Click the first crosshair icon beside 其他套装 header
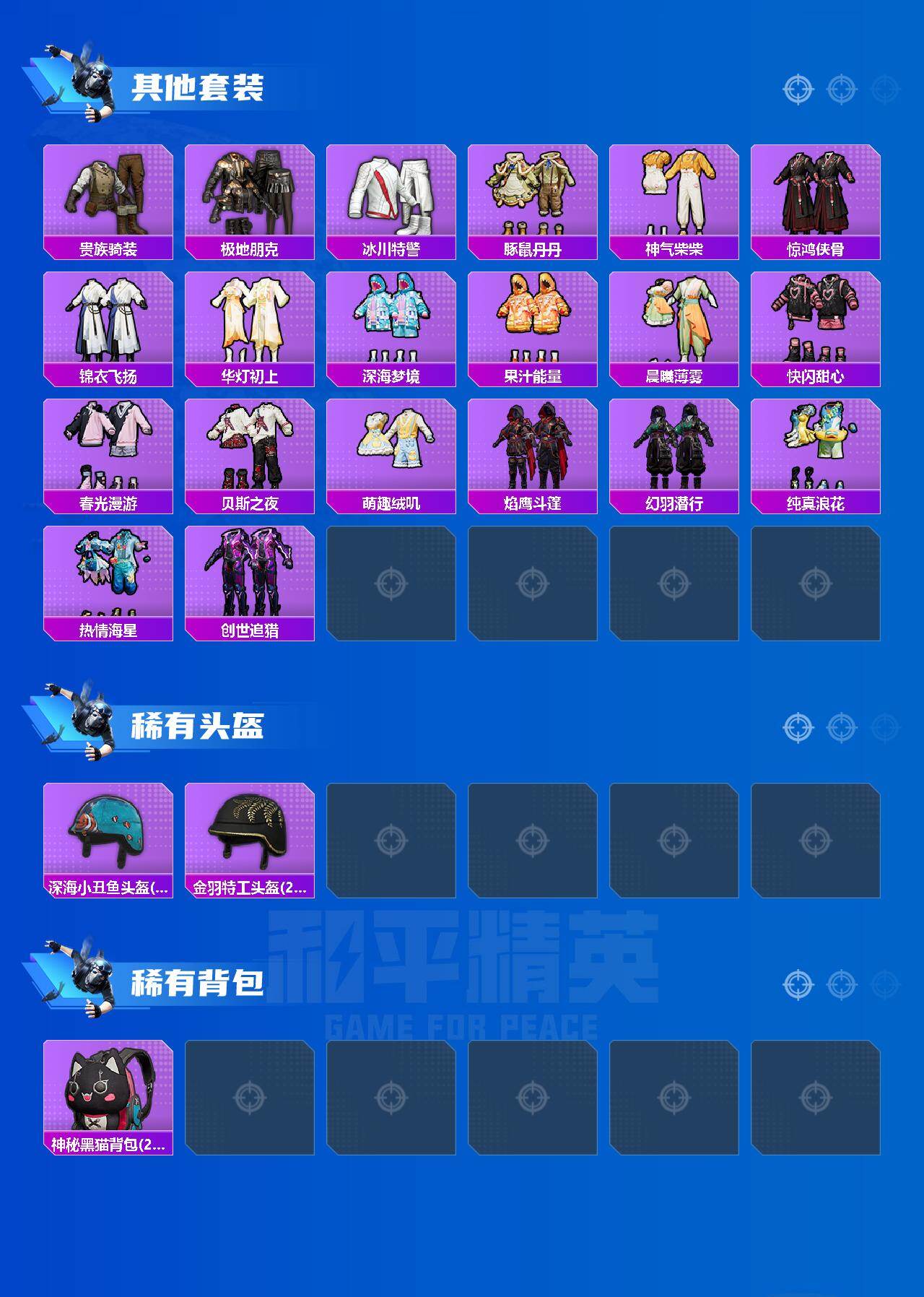Image resolution: width=924 pixels, height=1297 pixels. click(x=798, y=88)
